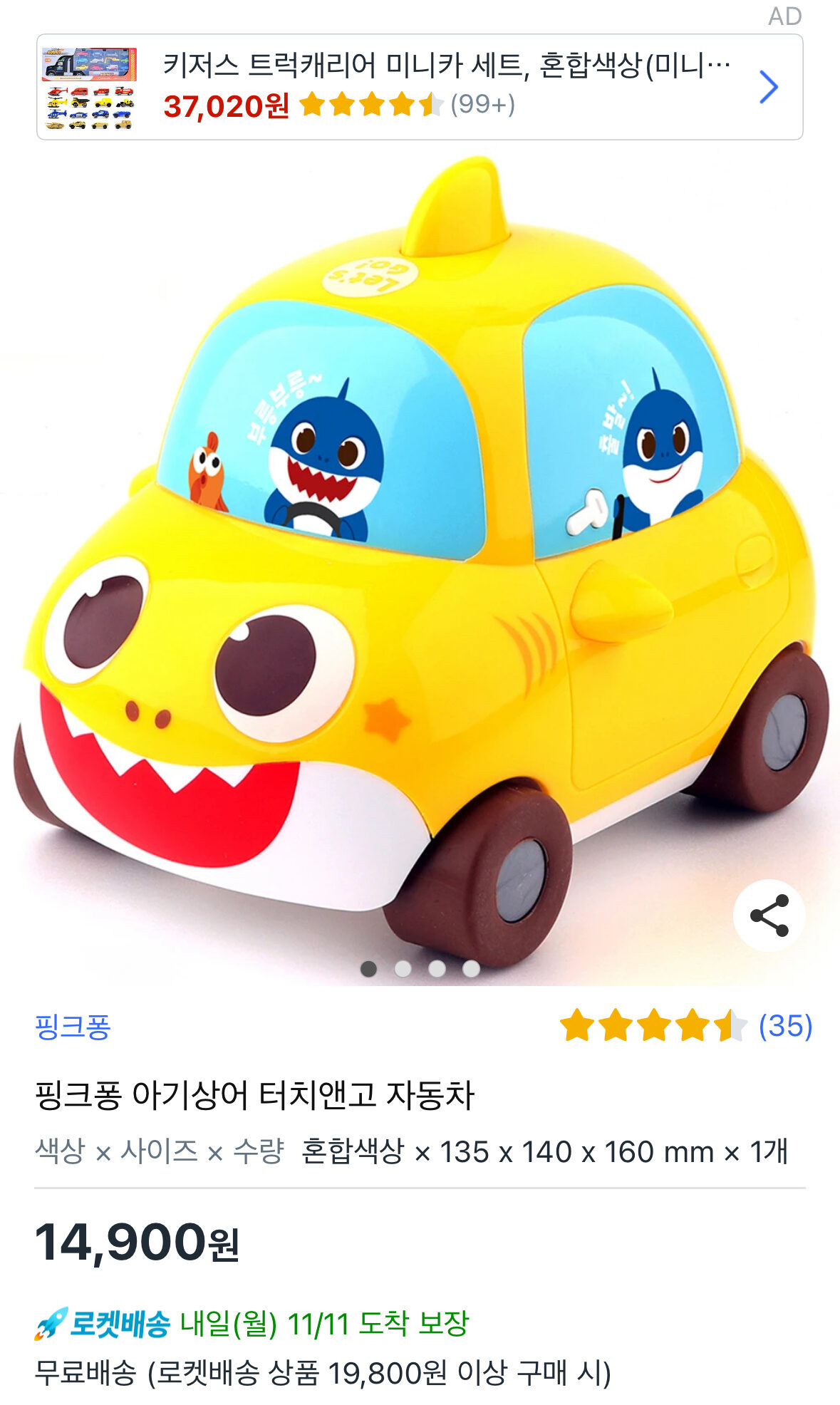The height and width of the screenshot is (1405, 840).
Task: Tap the arrow on the ad banner
Action: coord(768,87)
